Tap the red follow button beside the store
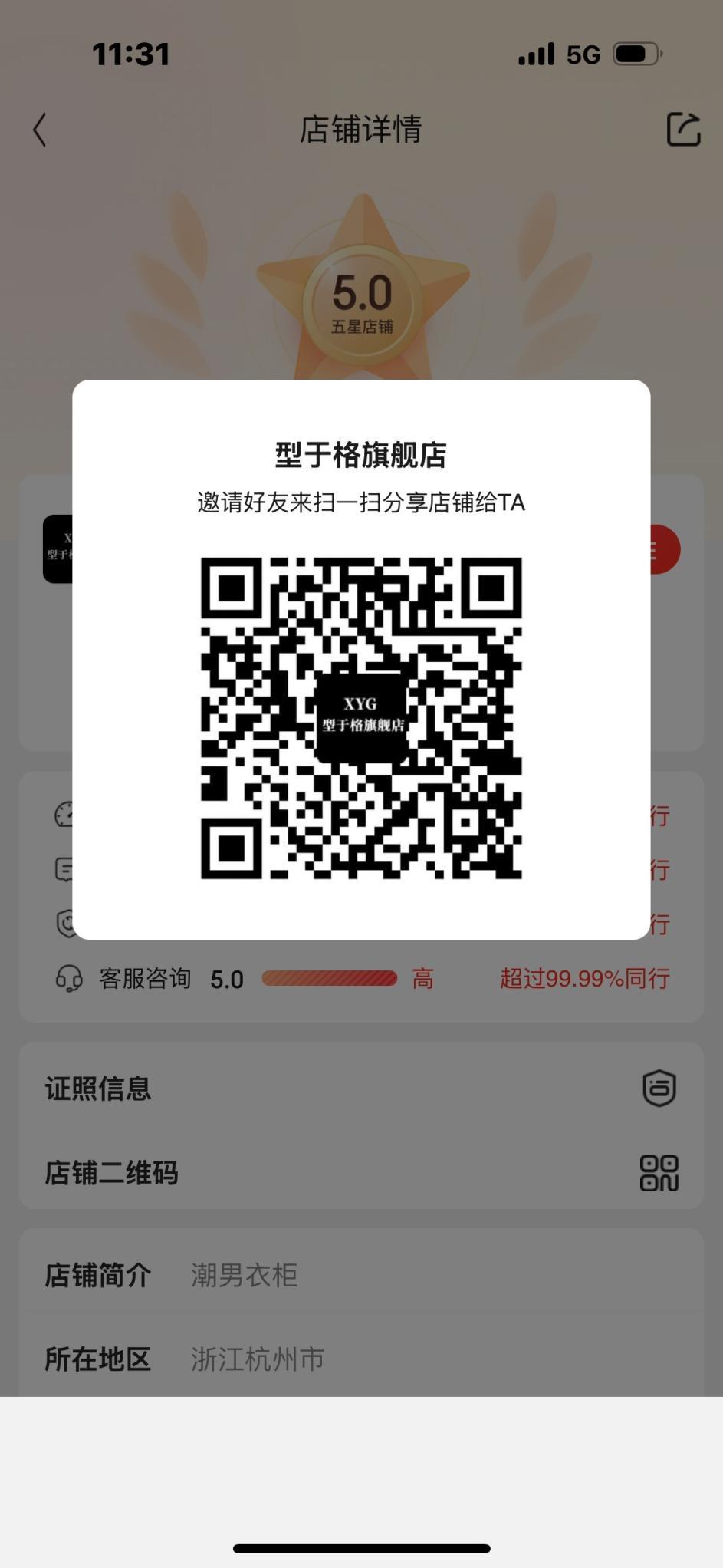The image size is (723, 1568). [664, 549]
